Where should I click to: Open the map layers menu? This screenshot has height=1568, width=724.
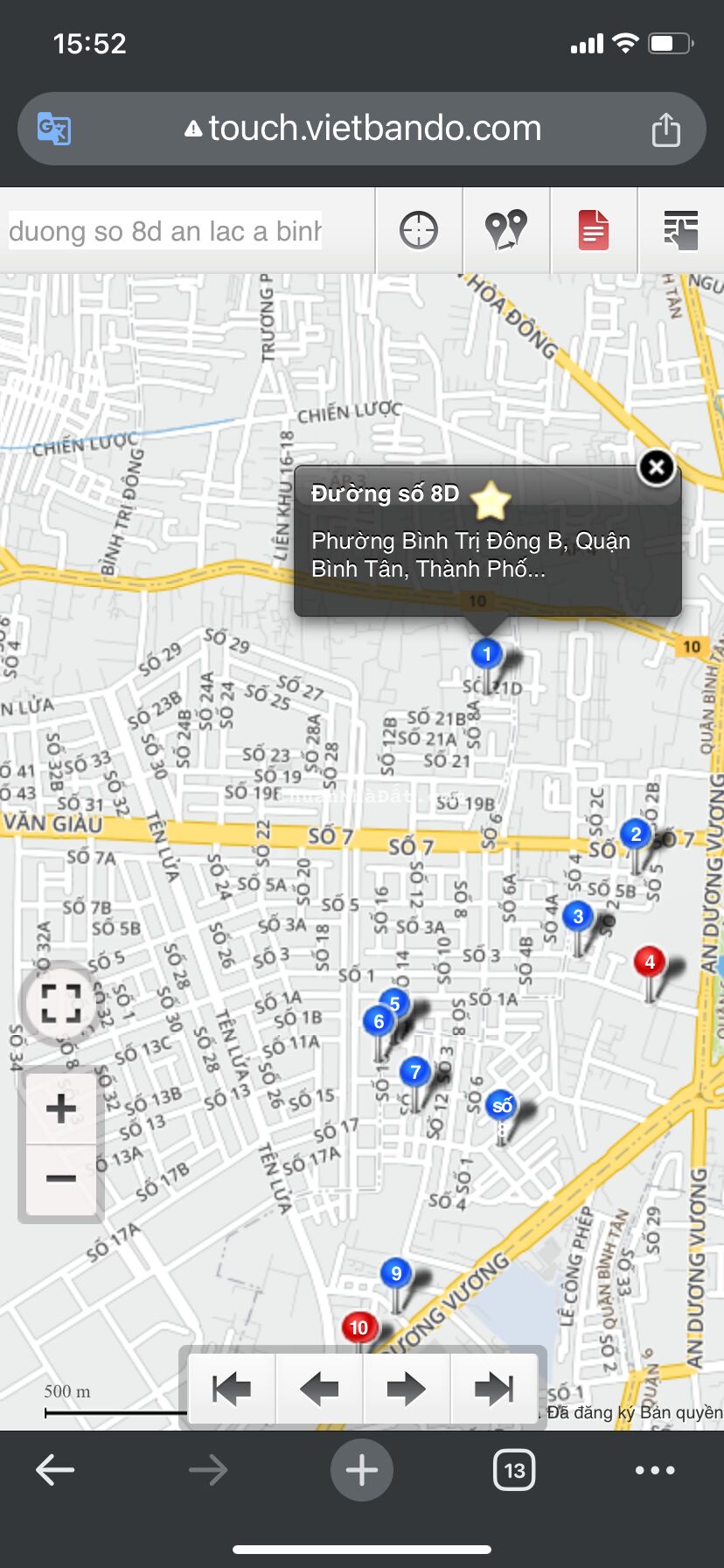[x=681, y=231]
